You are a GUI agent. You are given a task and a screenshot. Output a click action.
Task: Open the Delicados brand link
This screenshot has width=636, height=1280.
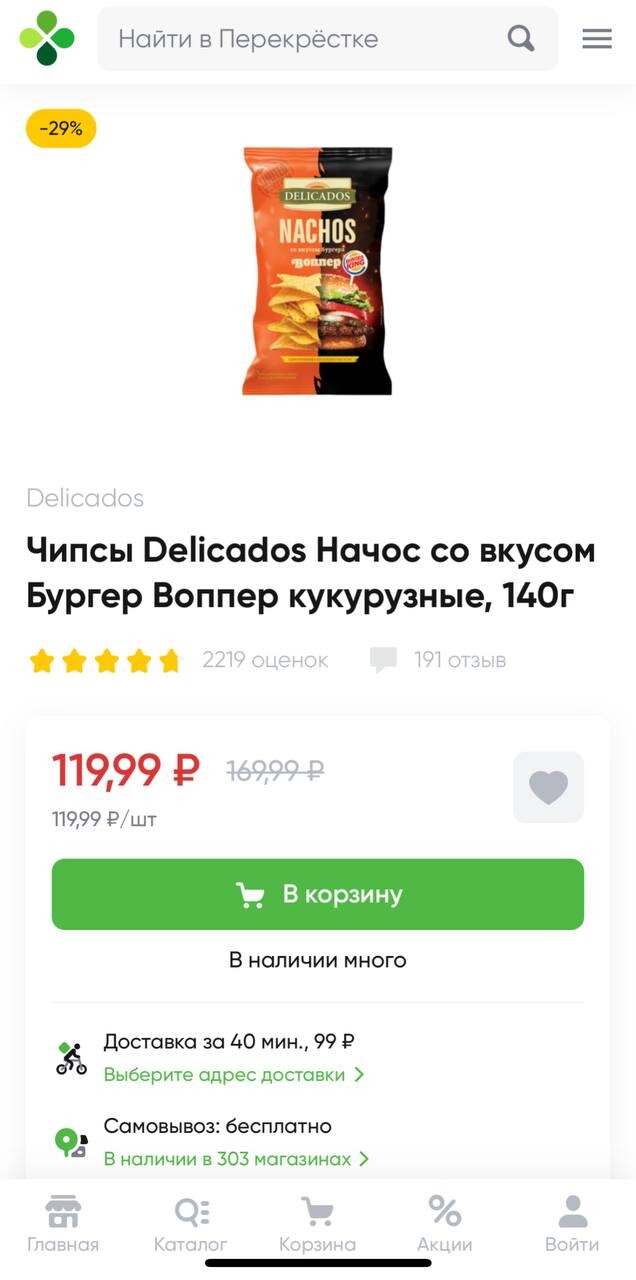(x=85, y=498)
